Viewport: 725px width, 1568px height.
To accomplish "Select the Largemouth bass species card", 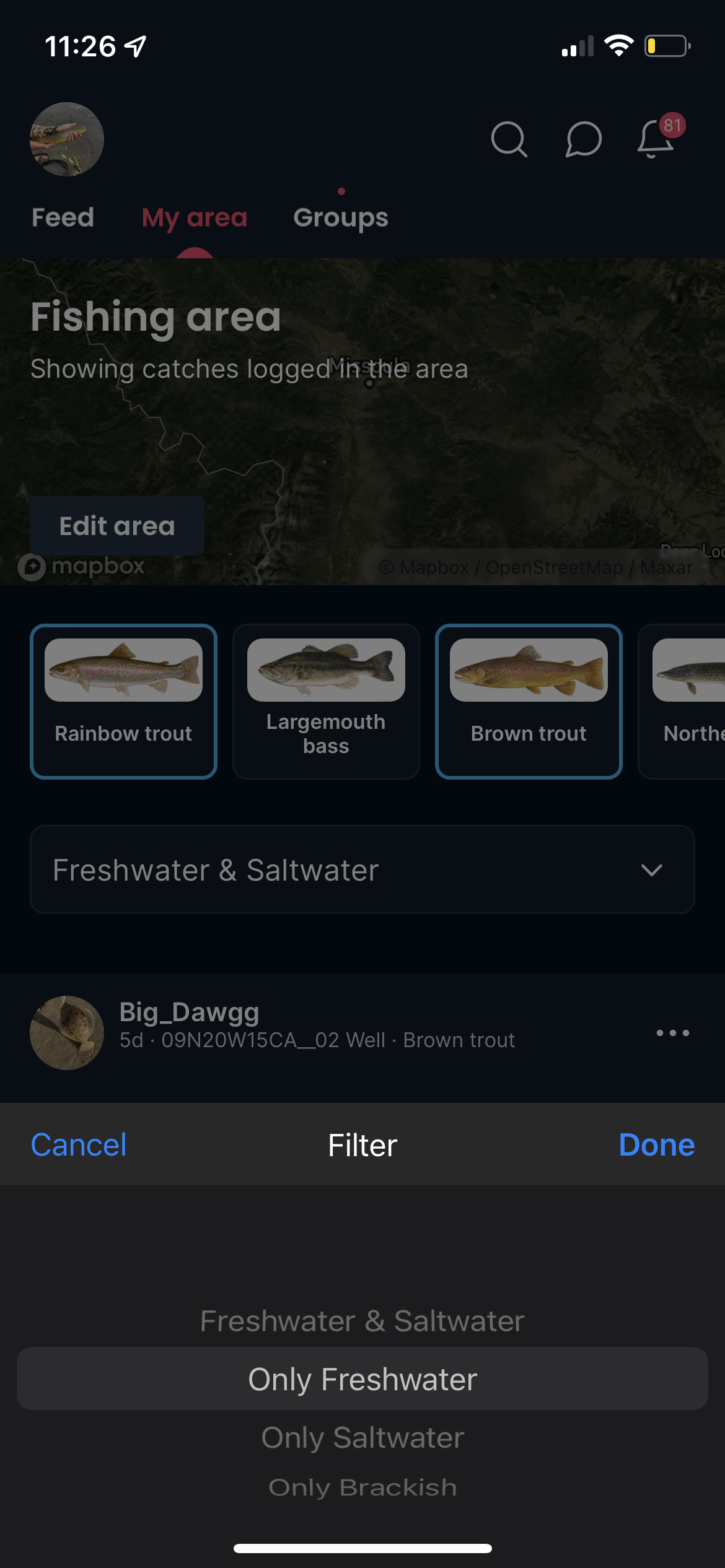I will 326,701.
